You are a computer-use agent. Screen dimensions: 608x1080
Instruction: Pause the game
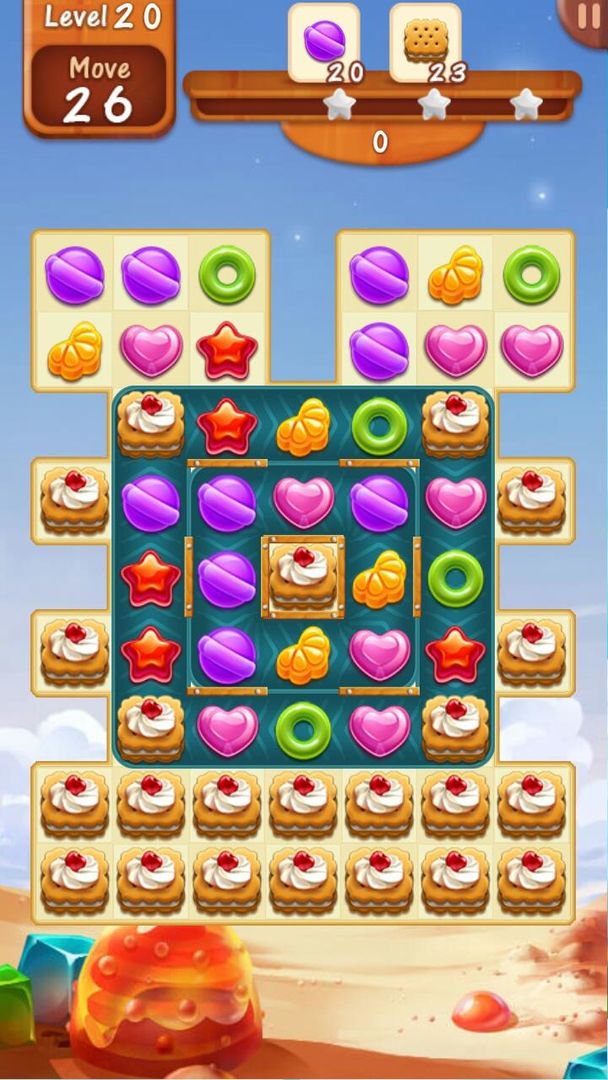tap(587, 18)
